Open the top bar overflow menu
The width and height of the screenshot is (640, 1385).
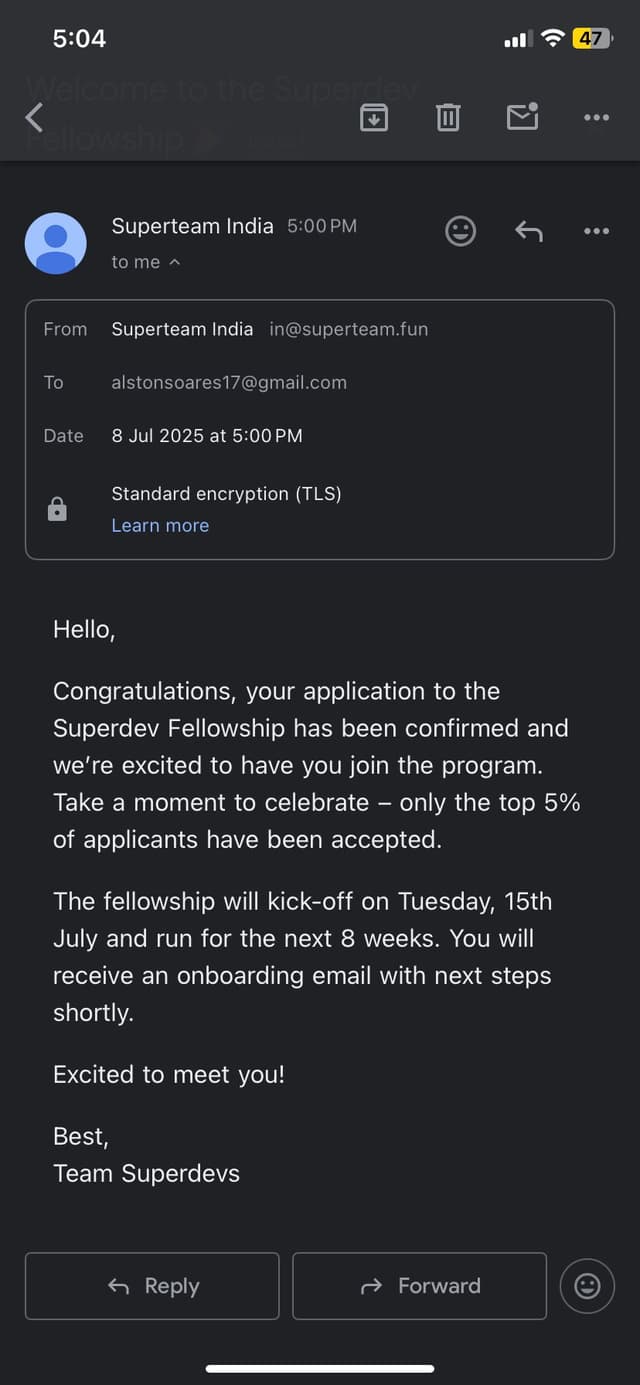pyautogui.click(x=596, y=118)
